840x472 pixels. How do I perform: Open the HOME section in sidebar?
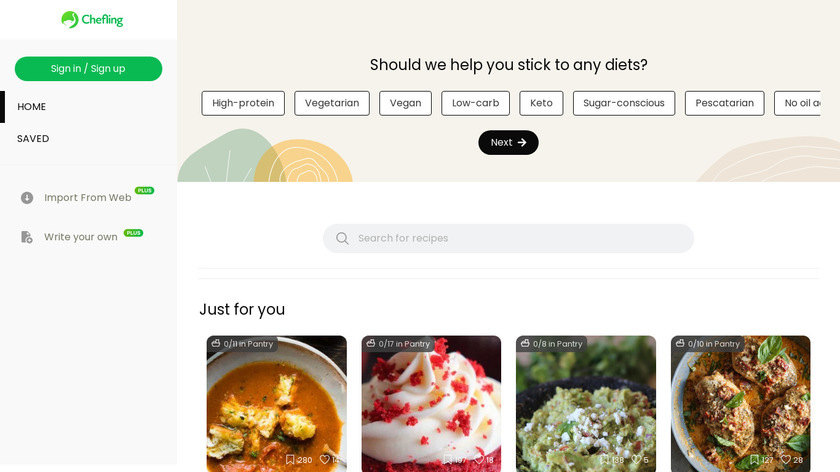point(32,107)
